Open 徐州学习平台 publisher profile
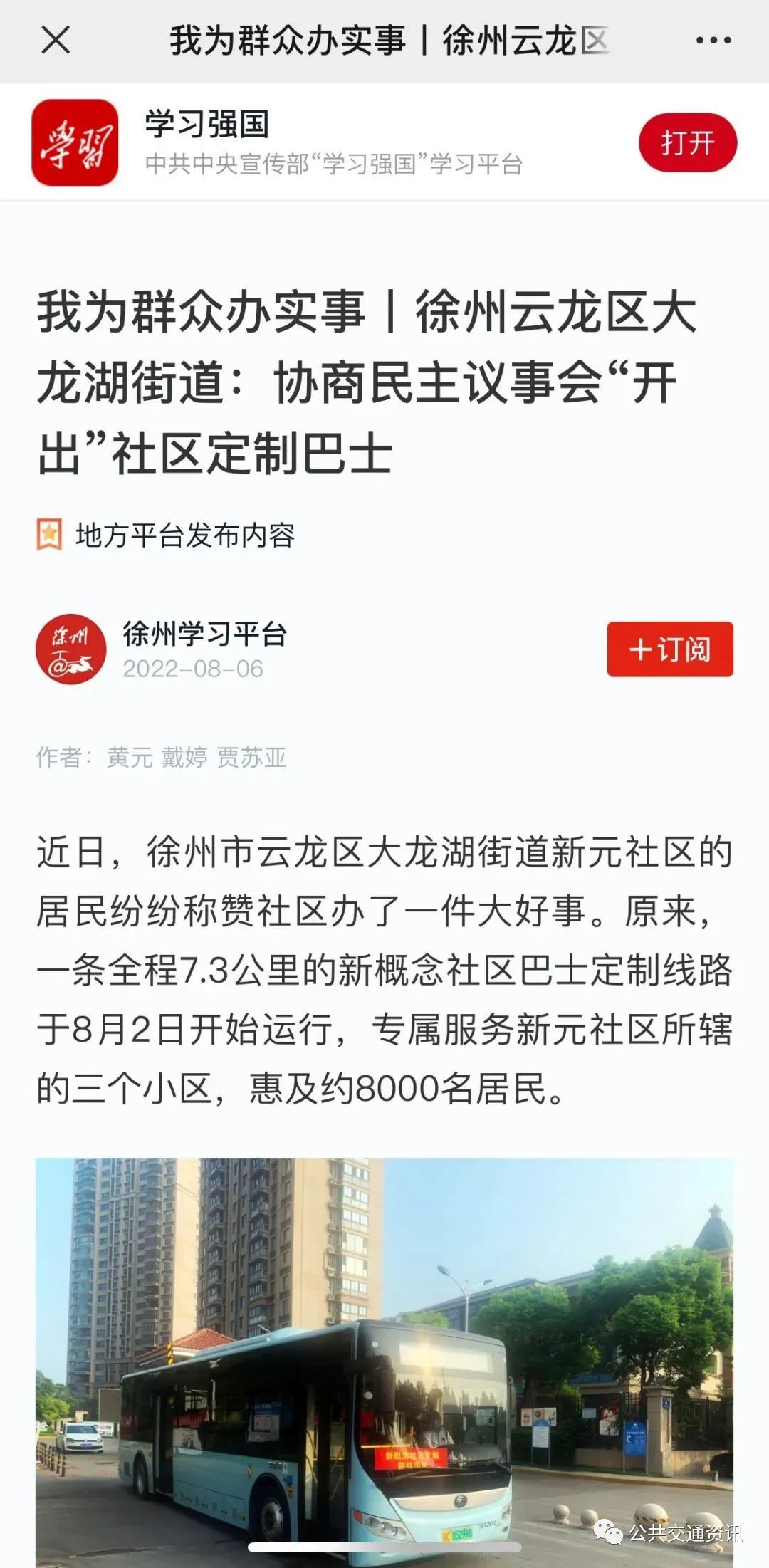This screenshot has width=769, height=1568. click(204, 634)
